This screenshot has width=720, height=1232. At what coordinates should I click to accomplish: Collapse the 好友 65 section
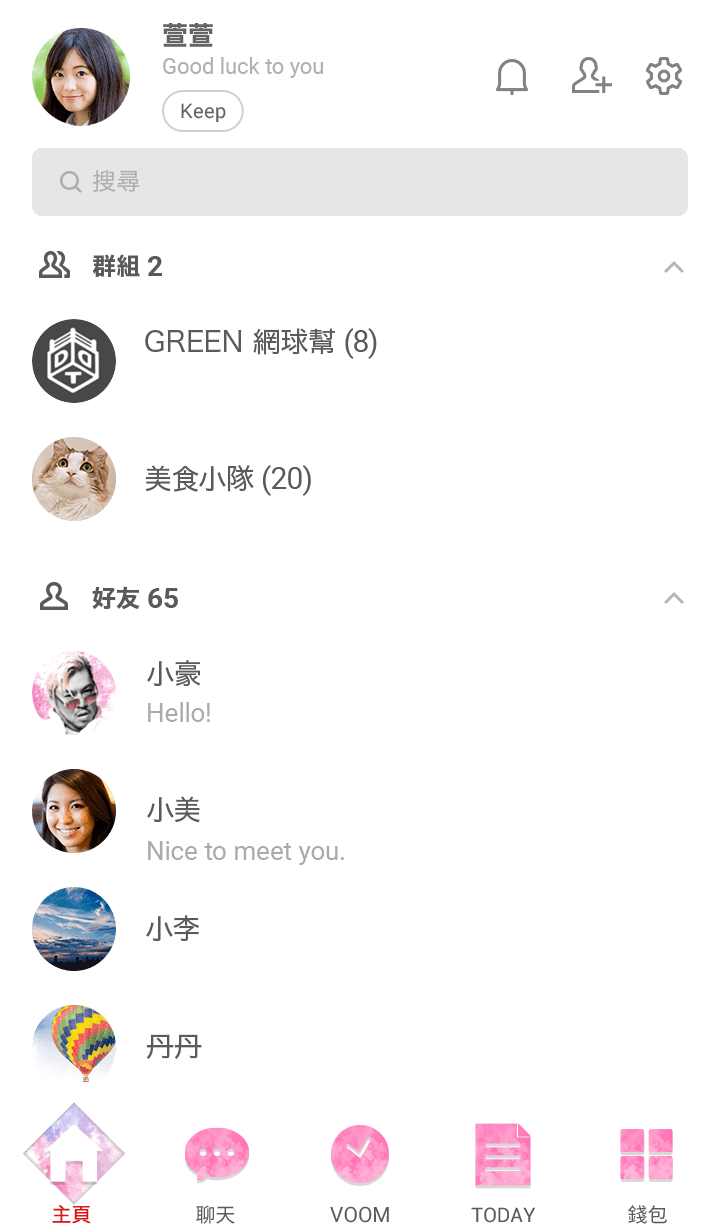pyautogui.click(x=674, y=599)
